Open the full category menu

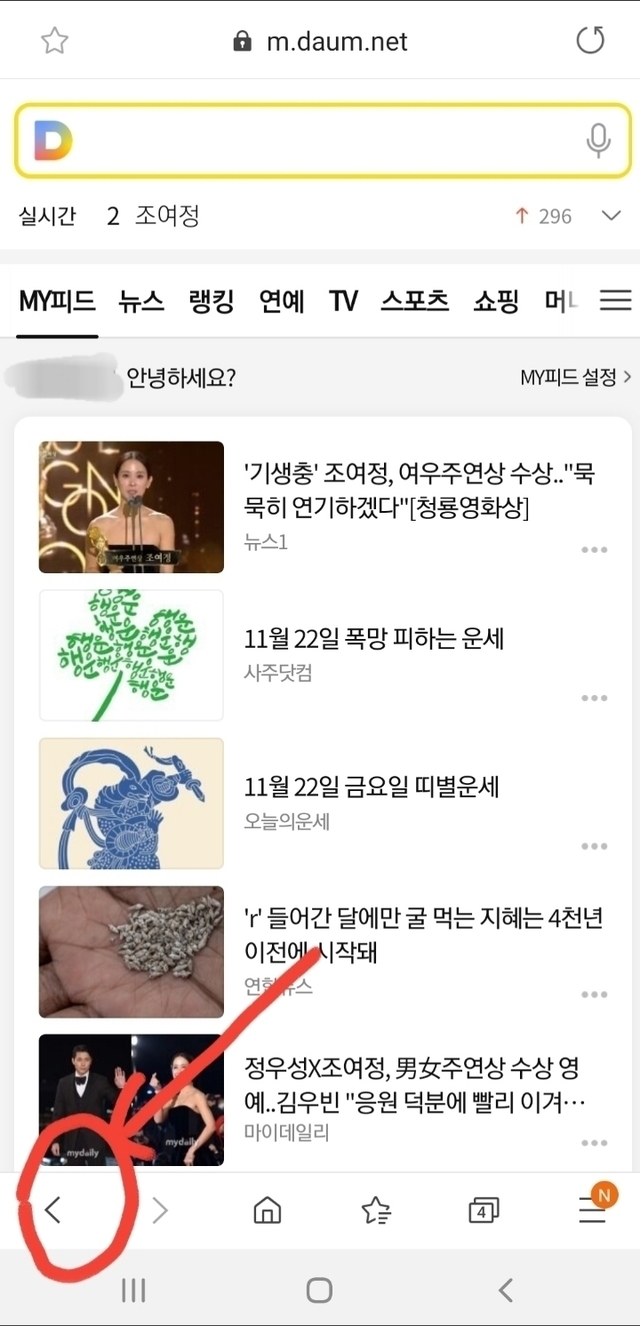coord(615,301)
